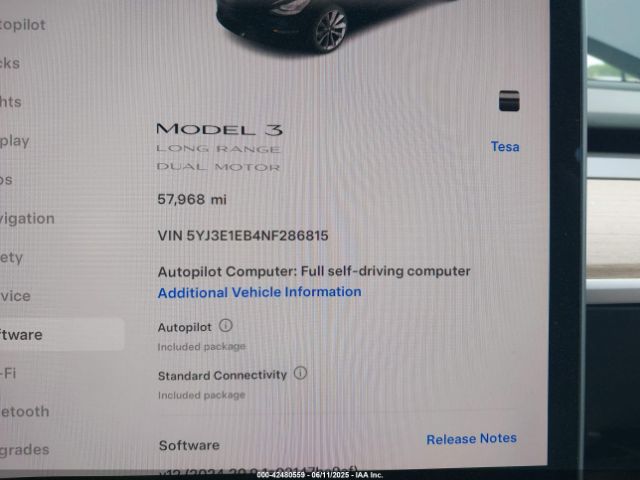Open the Wi-Fi settings menu
Screen dimensions: 640x480
tap(10, 373)
